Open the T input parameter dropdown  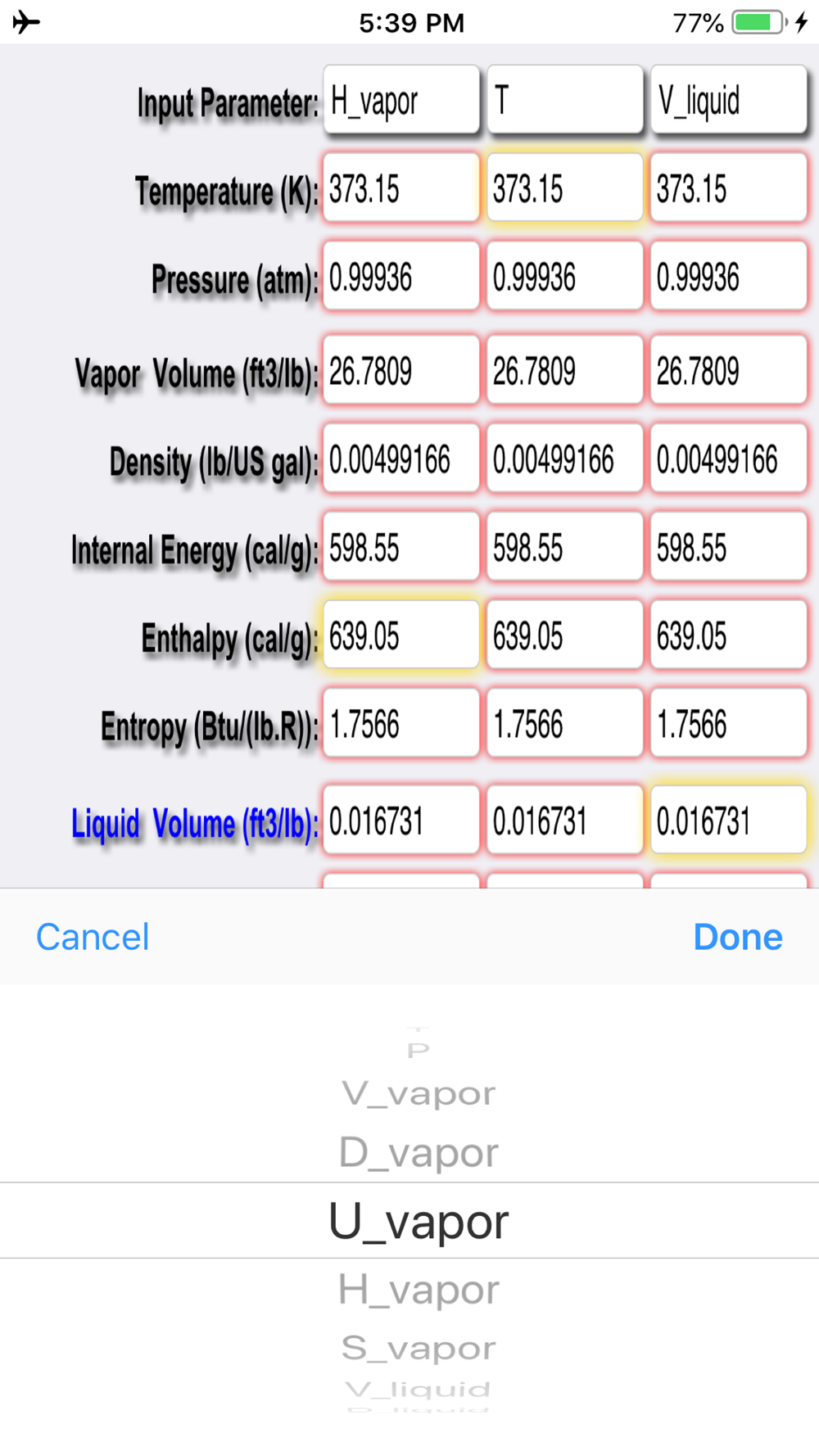tap(564, 101)
